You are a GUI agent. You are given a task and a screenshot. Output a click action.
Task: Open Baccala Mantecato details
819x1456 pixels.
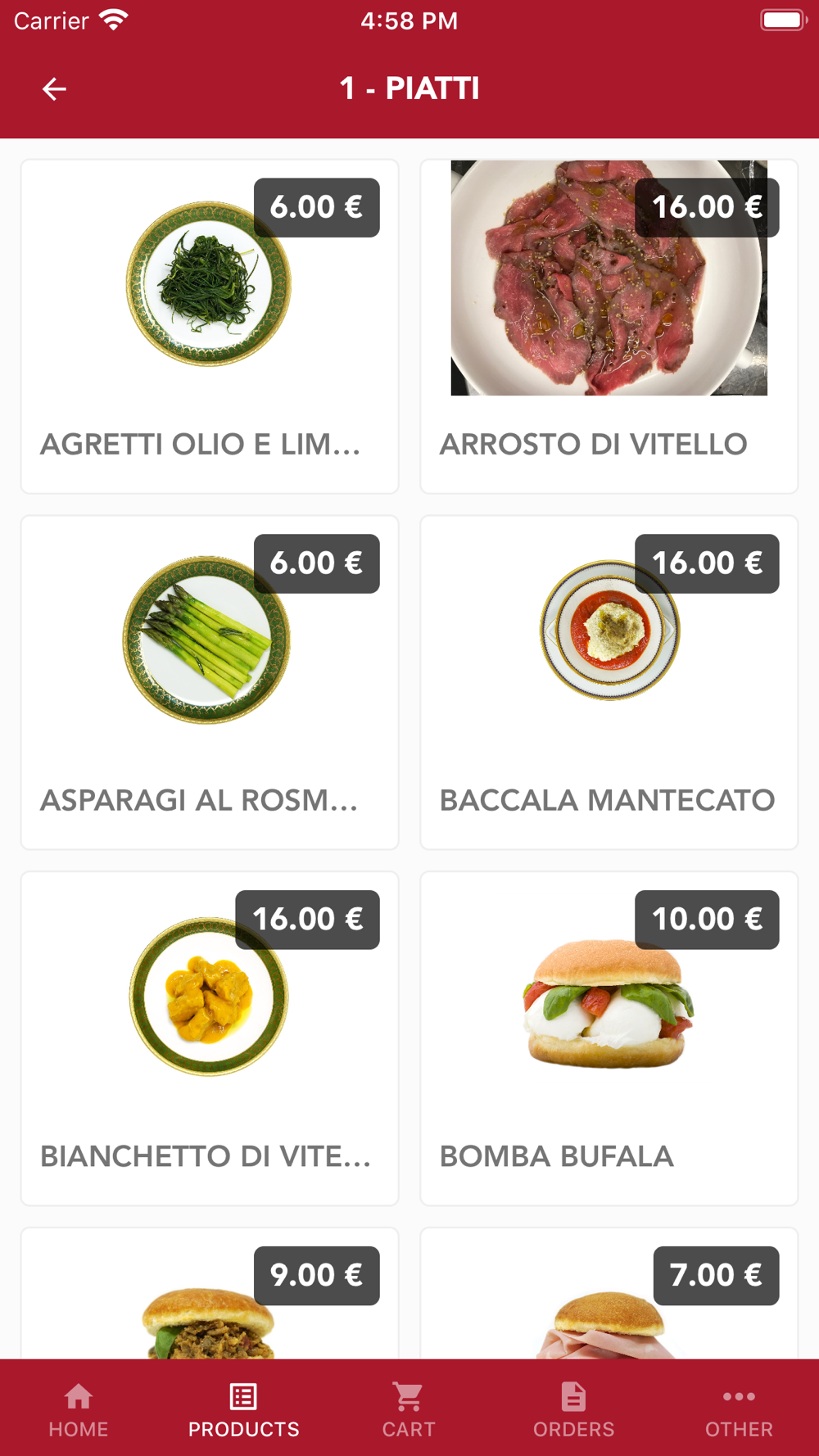tap(609, 682)
